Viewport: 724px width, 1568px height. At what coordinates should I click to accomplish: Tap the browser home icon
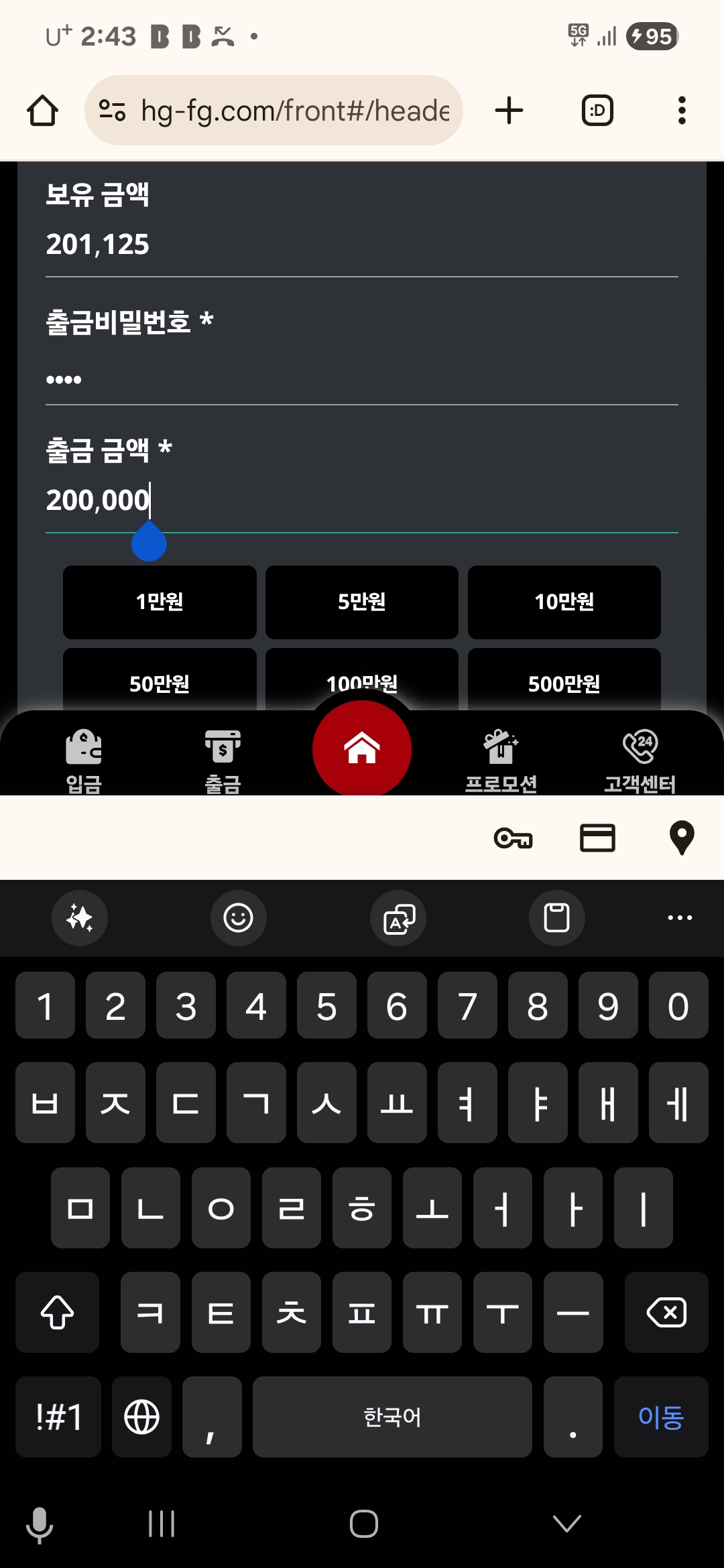pos(42,111)
